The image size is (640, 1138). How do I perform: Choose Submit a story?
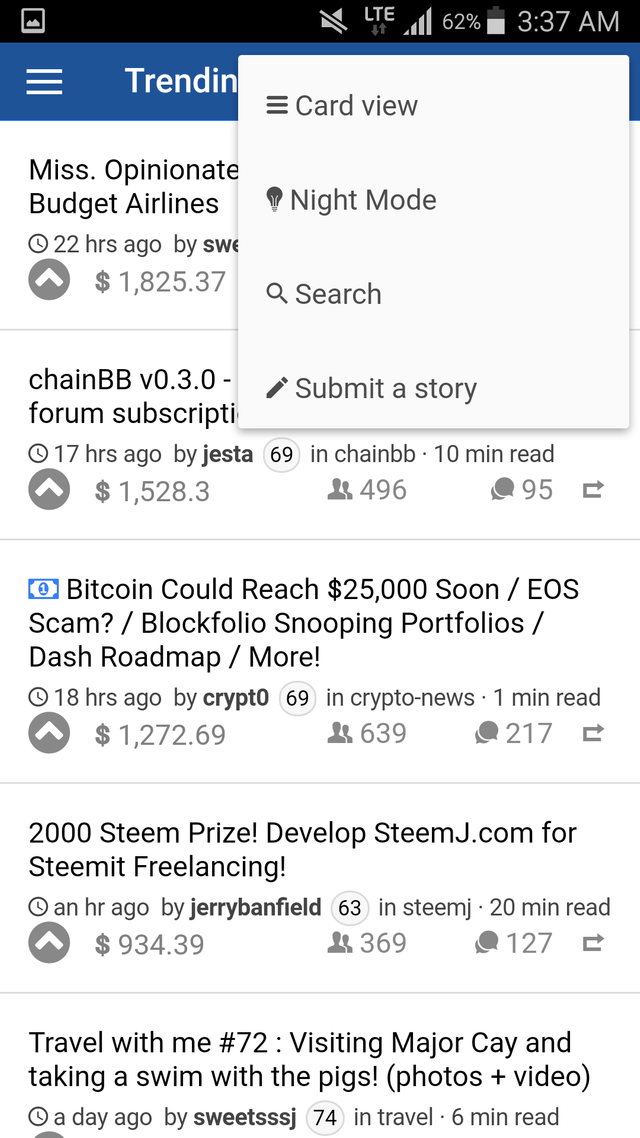tap(372, 388)
